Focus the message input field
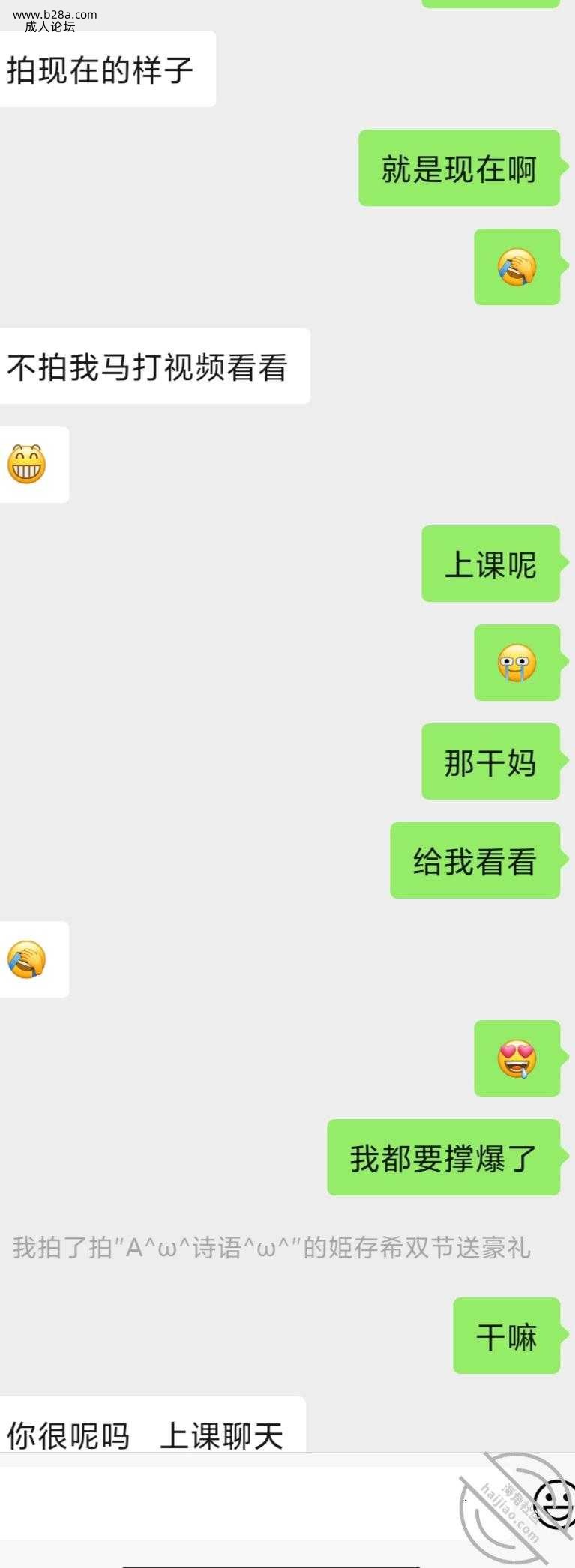This screenshot has width=575, height=1568. [x=225, y=1503]
